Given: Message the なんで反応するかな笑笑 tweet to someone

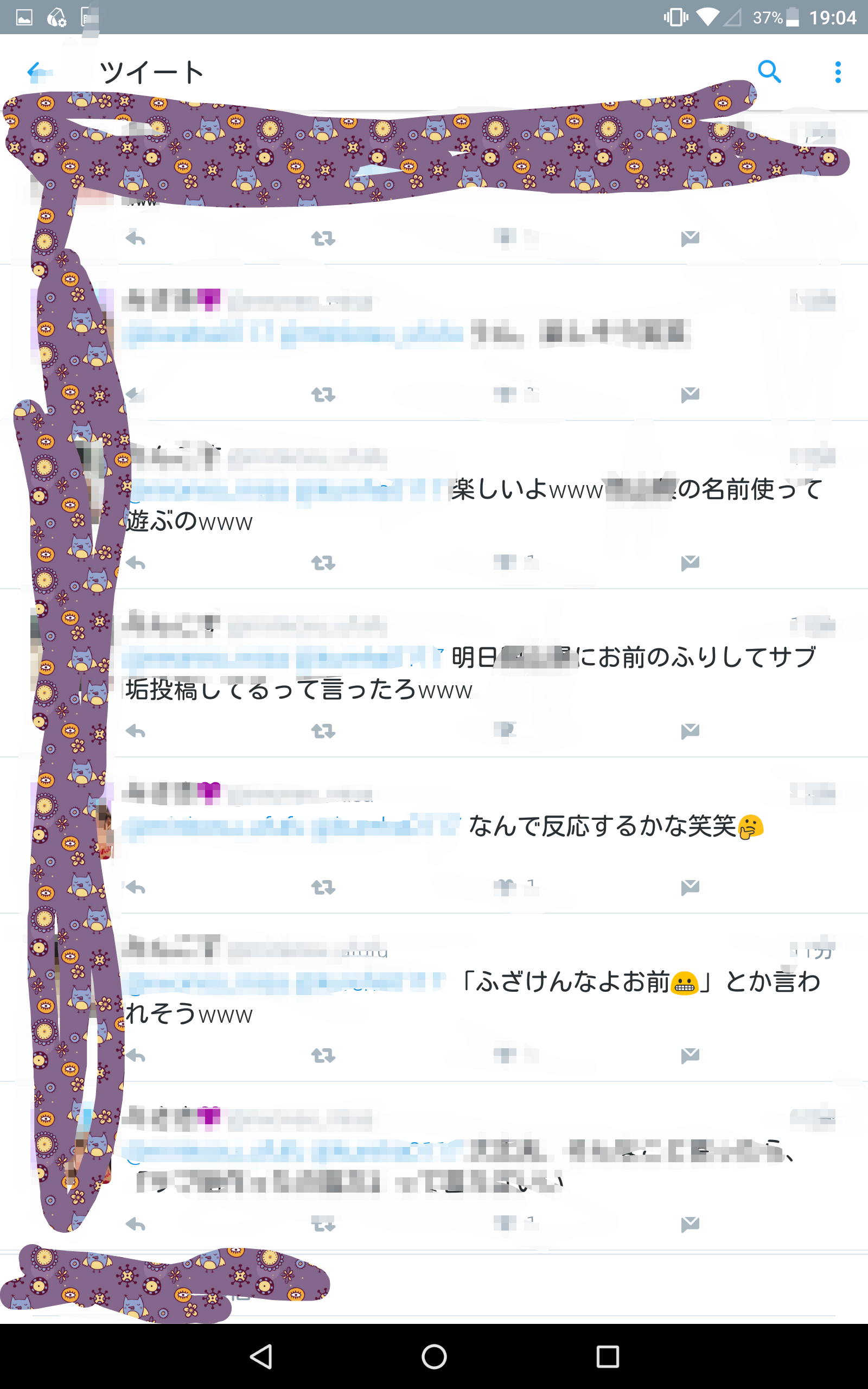Looking at the screenshot, I should pyautogui.click(x=690, y=887).
